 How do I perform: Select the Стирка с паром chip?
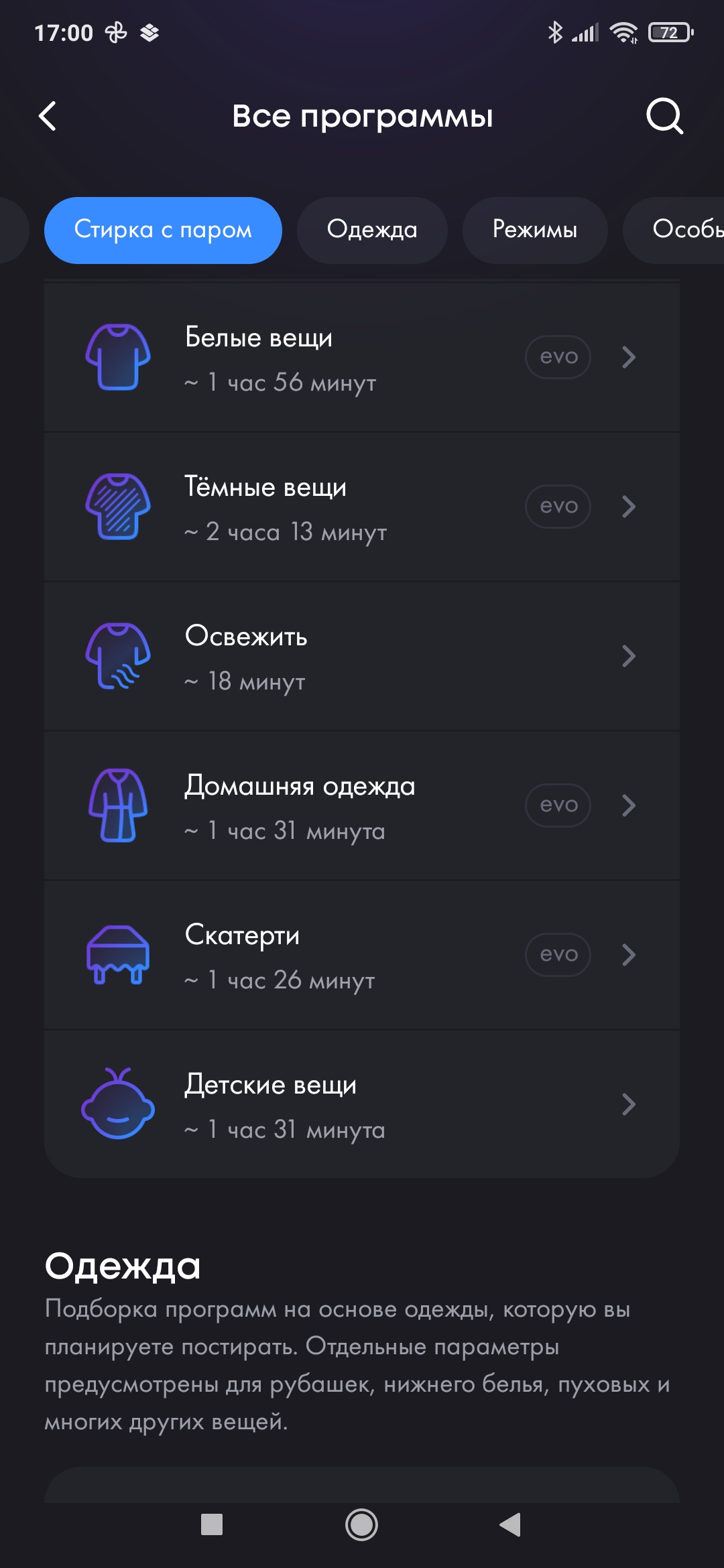pyautogui.click(x=163, y=230)
